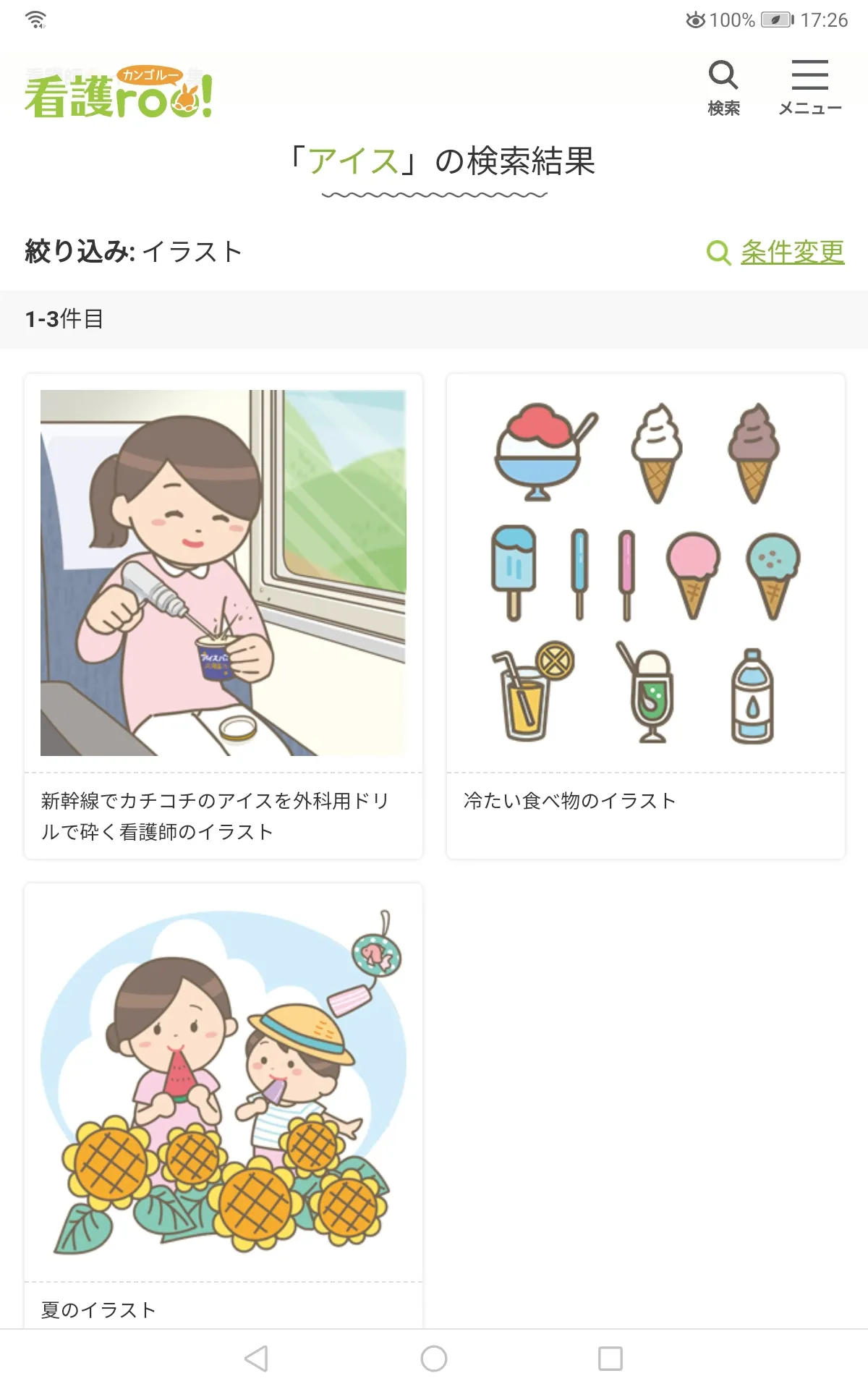Open the 冷たい食べ物のイラスト card
868x1389 pixels.
pos(646,616)
